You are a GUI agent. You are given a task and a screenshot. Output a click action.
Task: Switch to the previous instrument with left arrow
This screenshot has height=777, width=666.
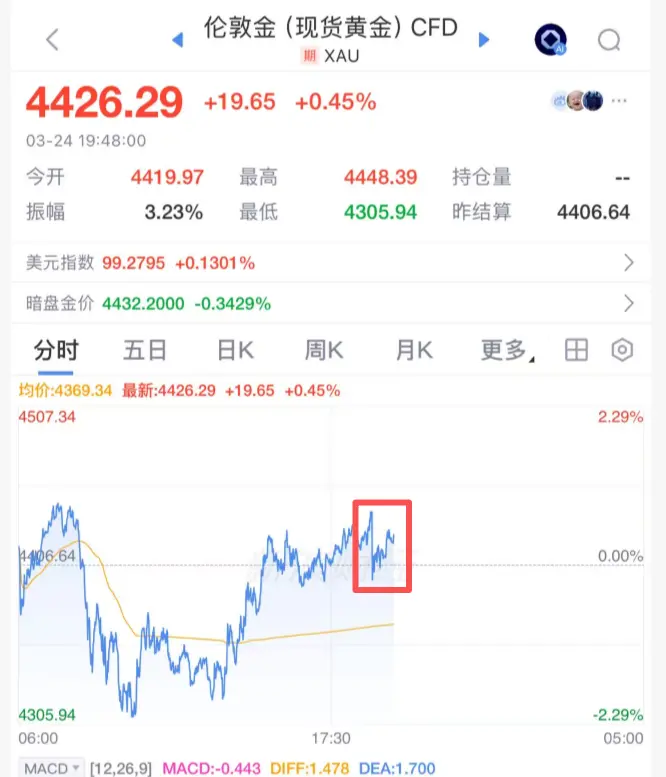[x=178, y=40]
